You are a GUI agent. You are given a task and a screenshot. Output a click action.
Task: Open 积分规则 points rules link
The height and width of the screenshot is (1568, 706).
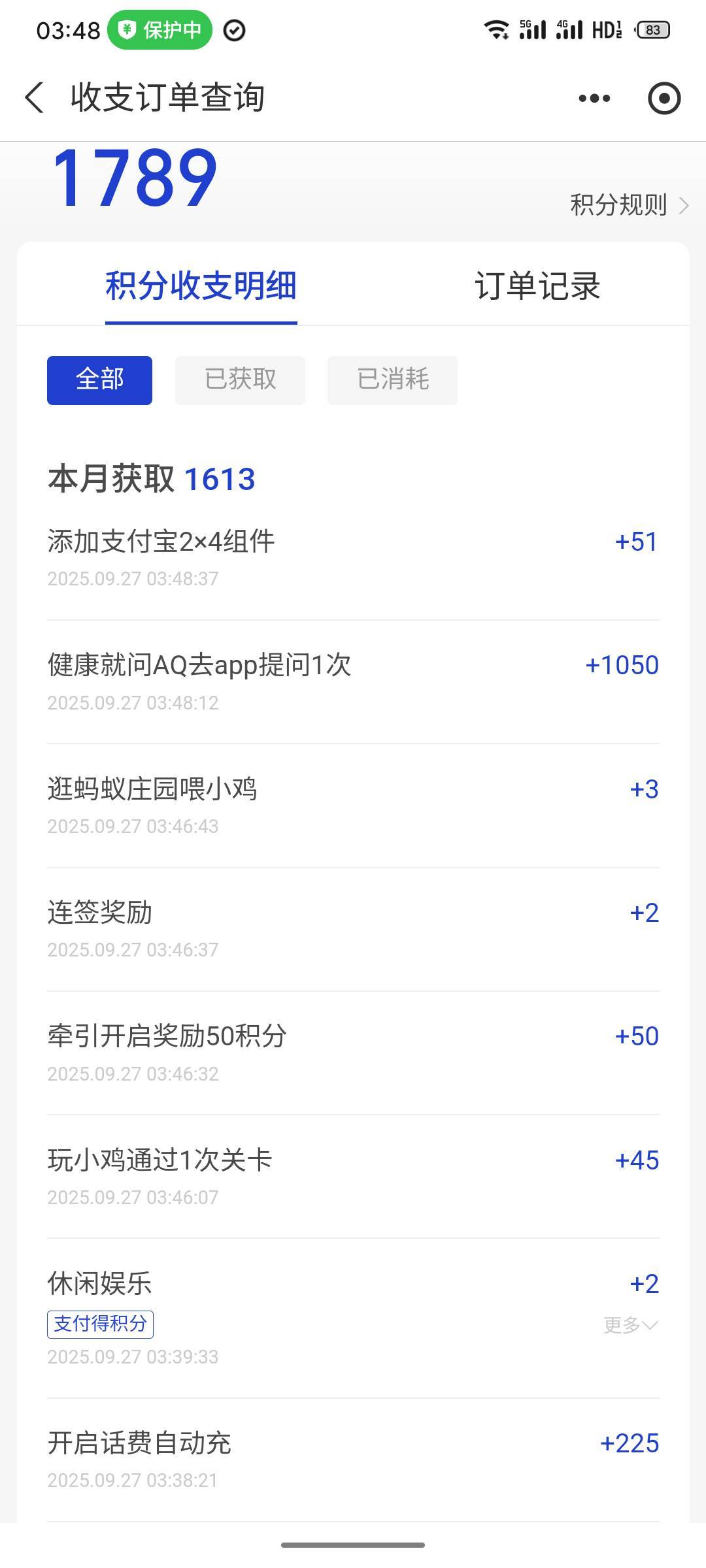tap(630, 205)
